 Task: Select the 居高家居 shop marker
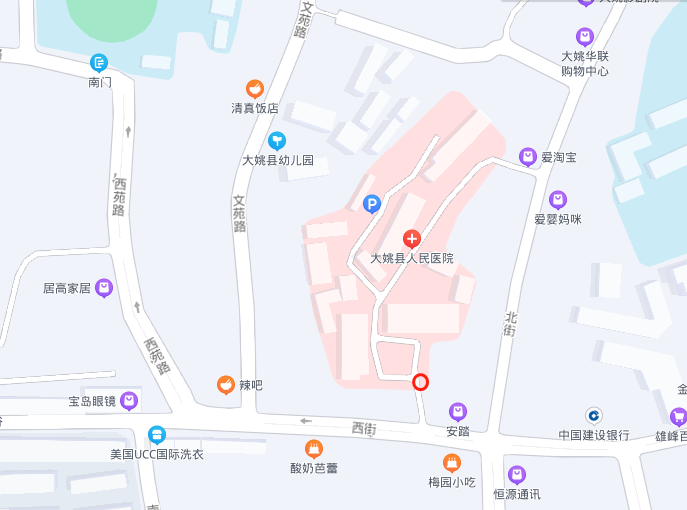coord(104,288)
